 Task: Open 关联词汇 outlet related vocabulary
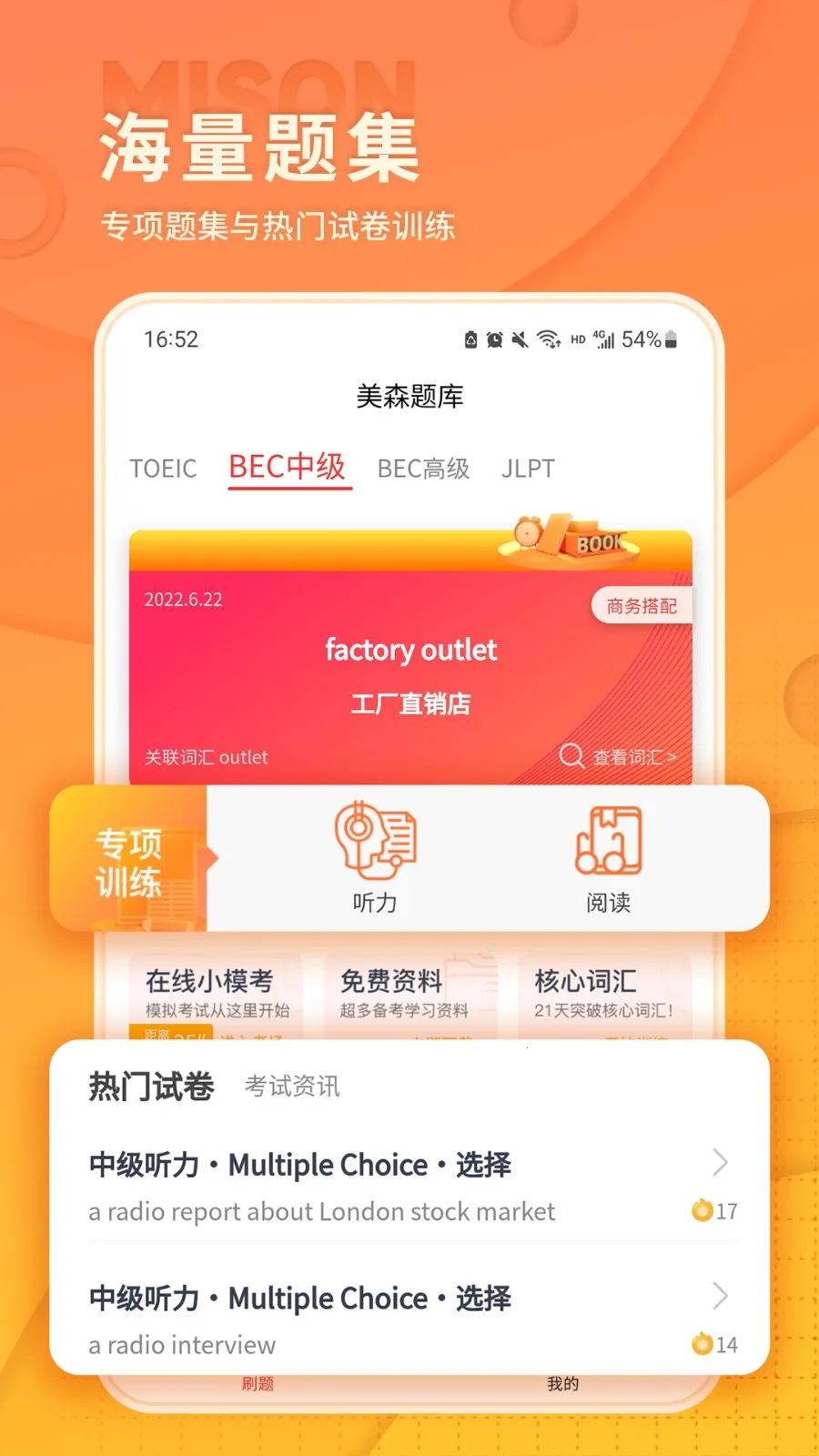click(x=206, y=756)
